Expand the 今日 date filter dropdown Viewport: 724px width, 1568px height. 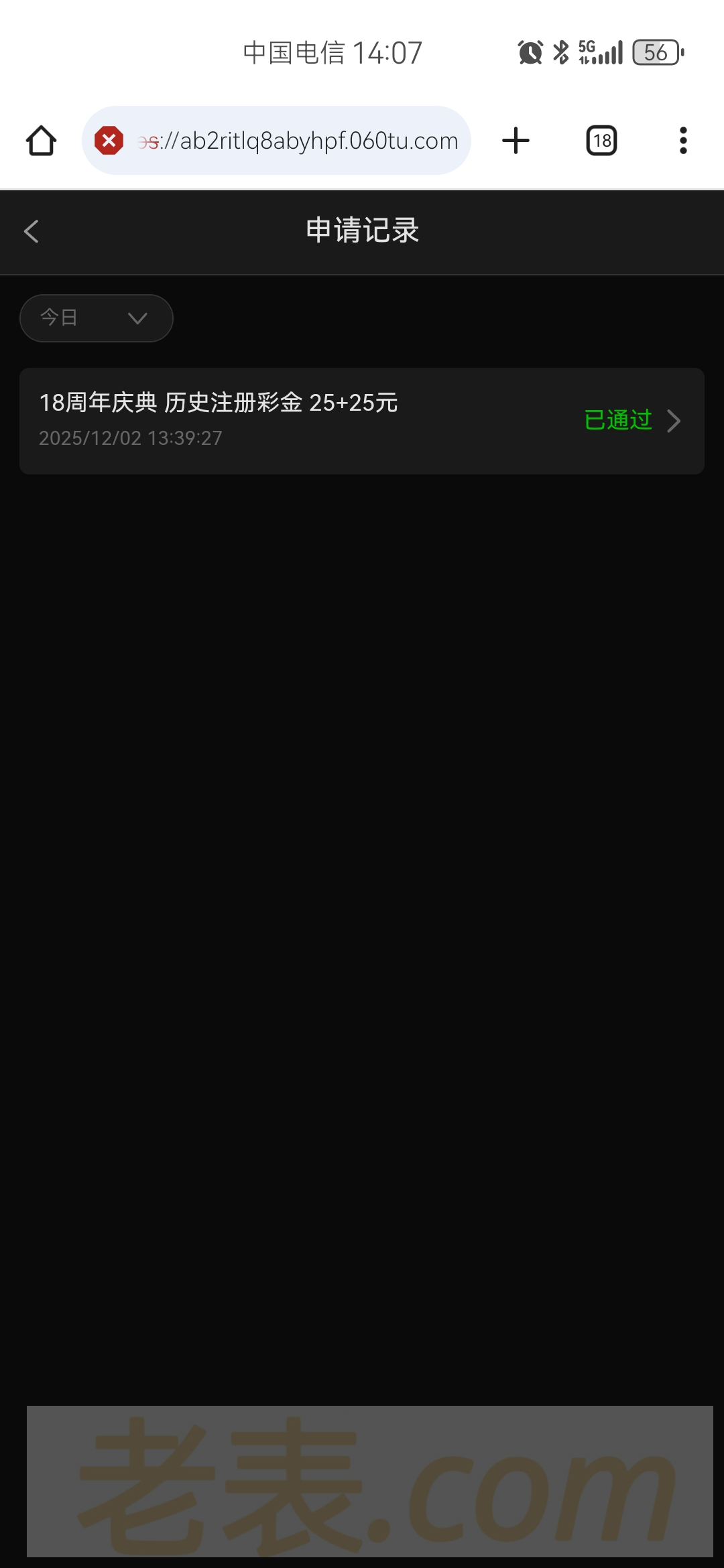tap(97, 318)
